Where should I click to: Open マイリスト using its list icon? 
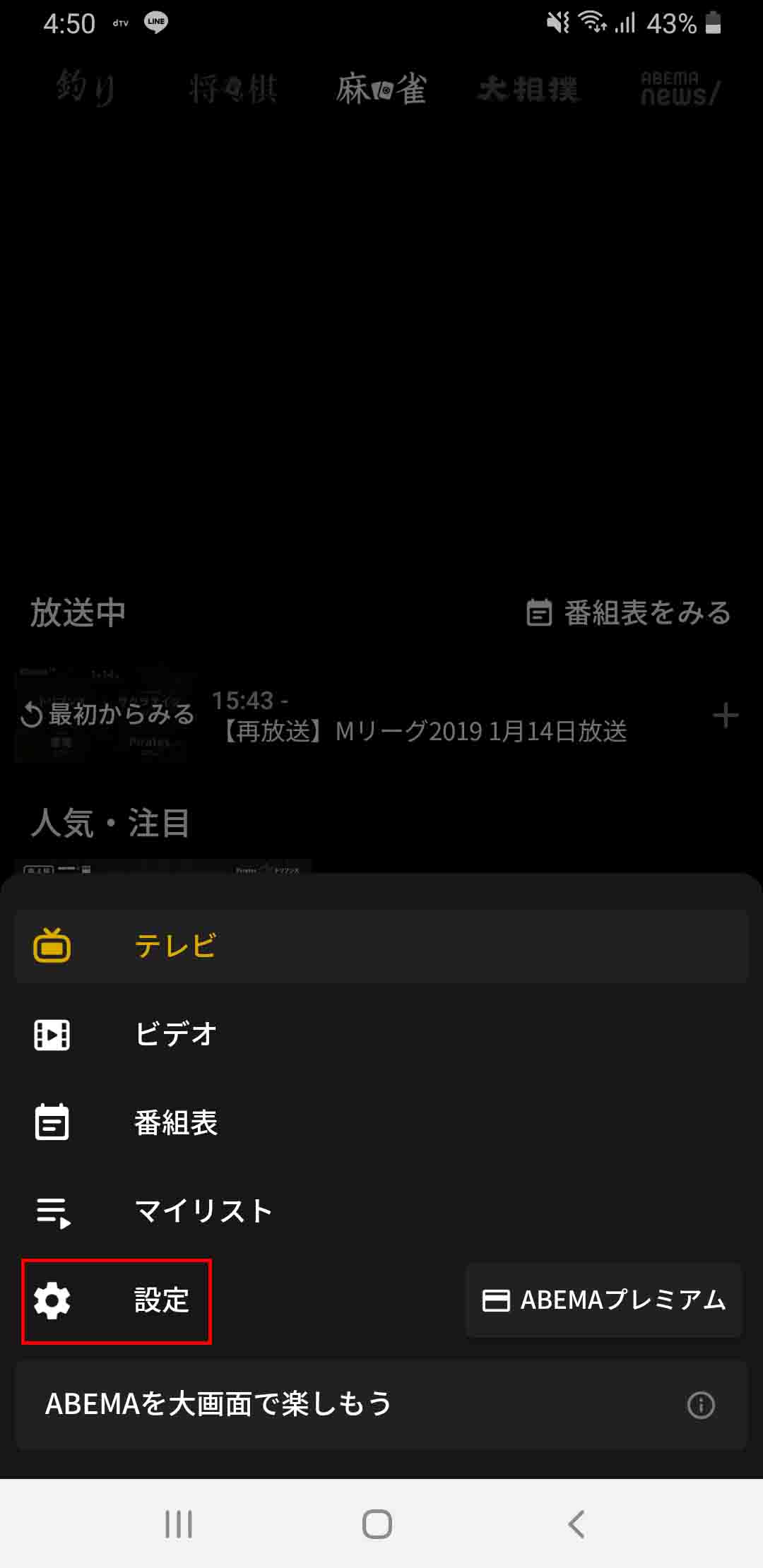point(52,1213)
